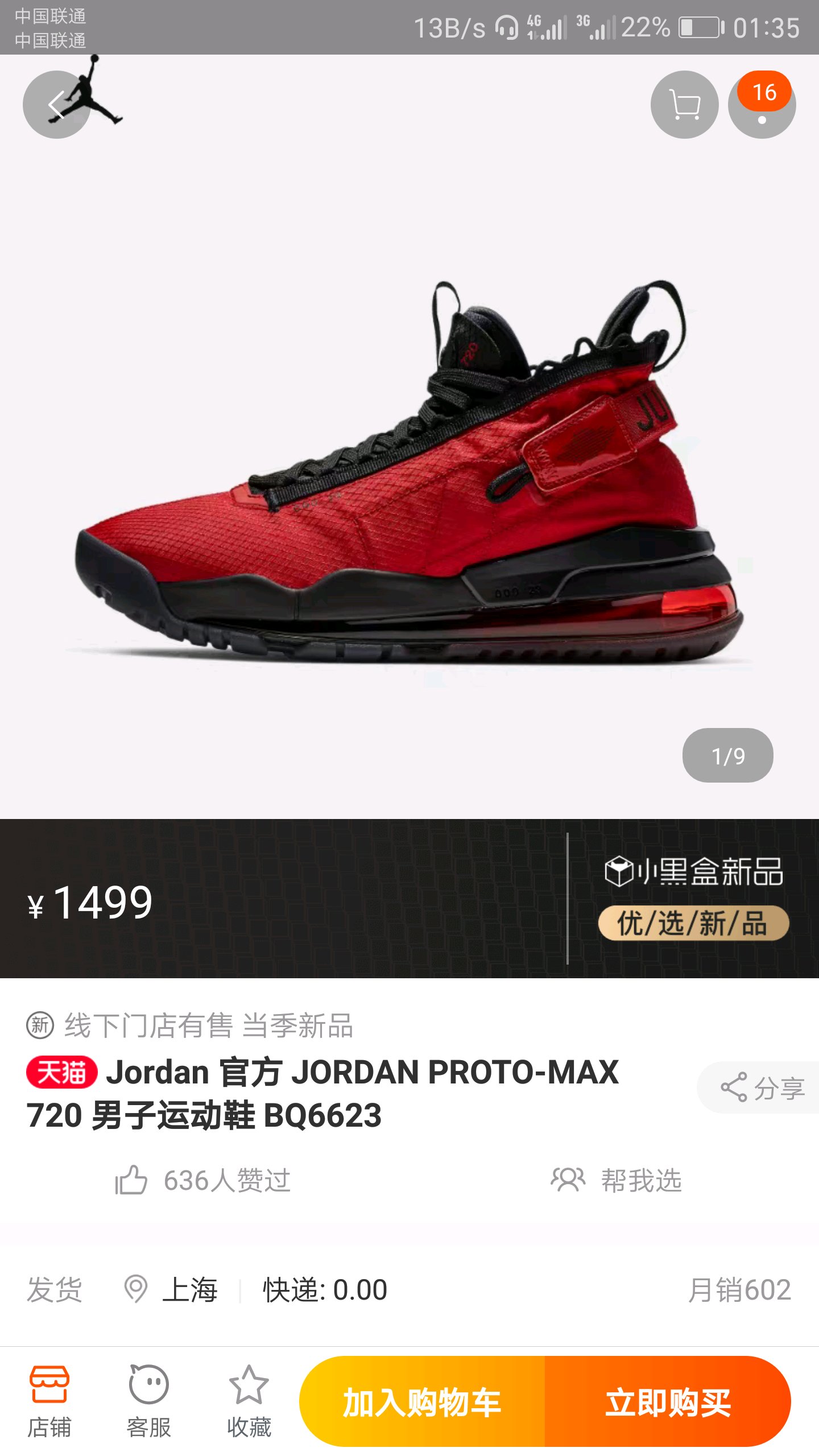Open the 小黑盒新品 banner
819x1456 pixels.
tap(693, 899)
